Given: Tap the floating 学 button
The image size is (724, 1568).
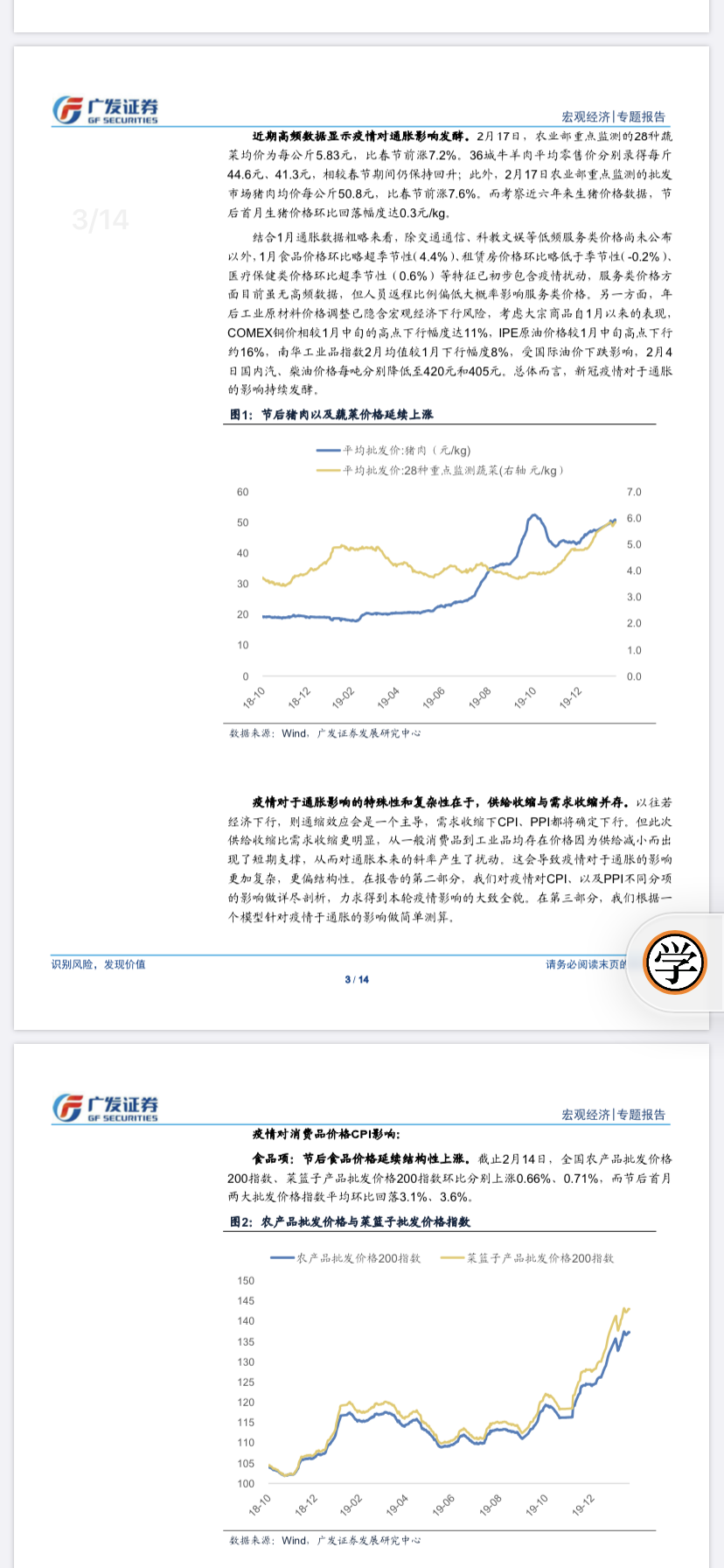Looking at the screenshot, I should (x=675, y=963).
